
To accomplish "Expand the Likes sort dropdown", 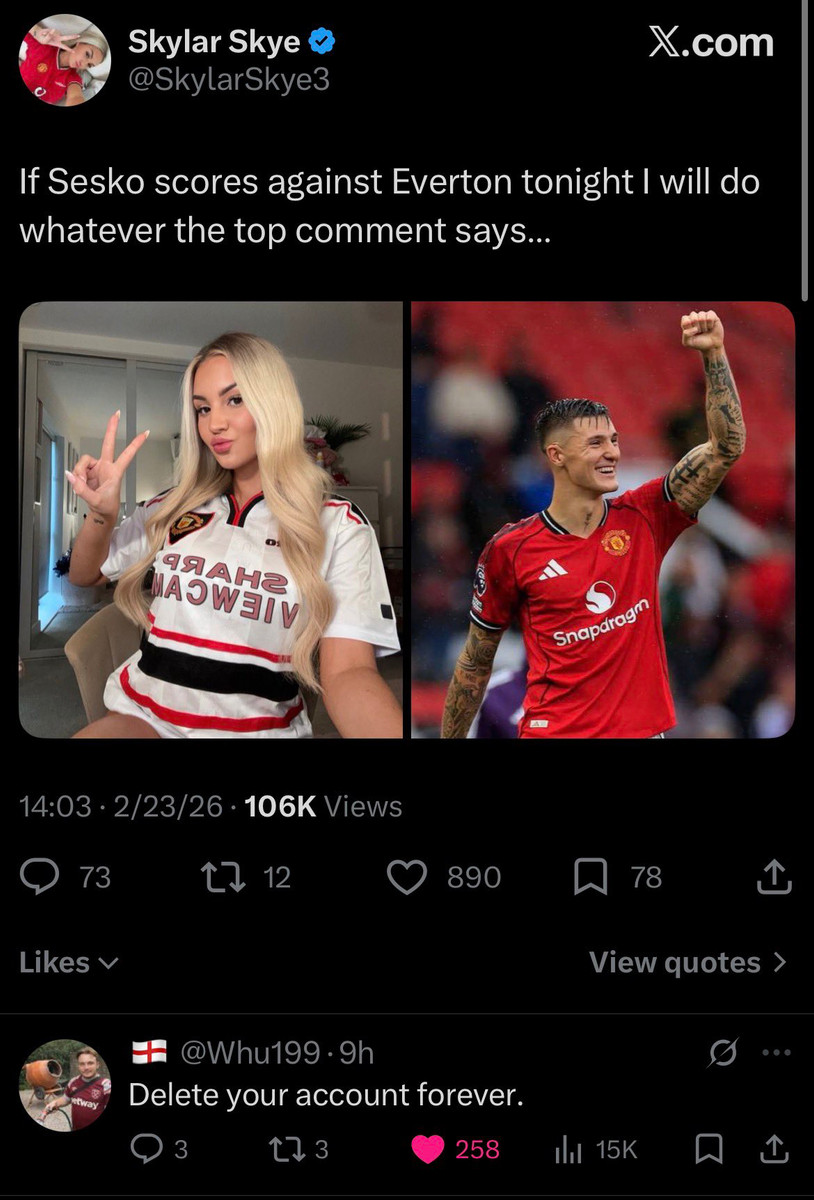I will coord(69,962).
